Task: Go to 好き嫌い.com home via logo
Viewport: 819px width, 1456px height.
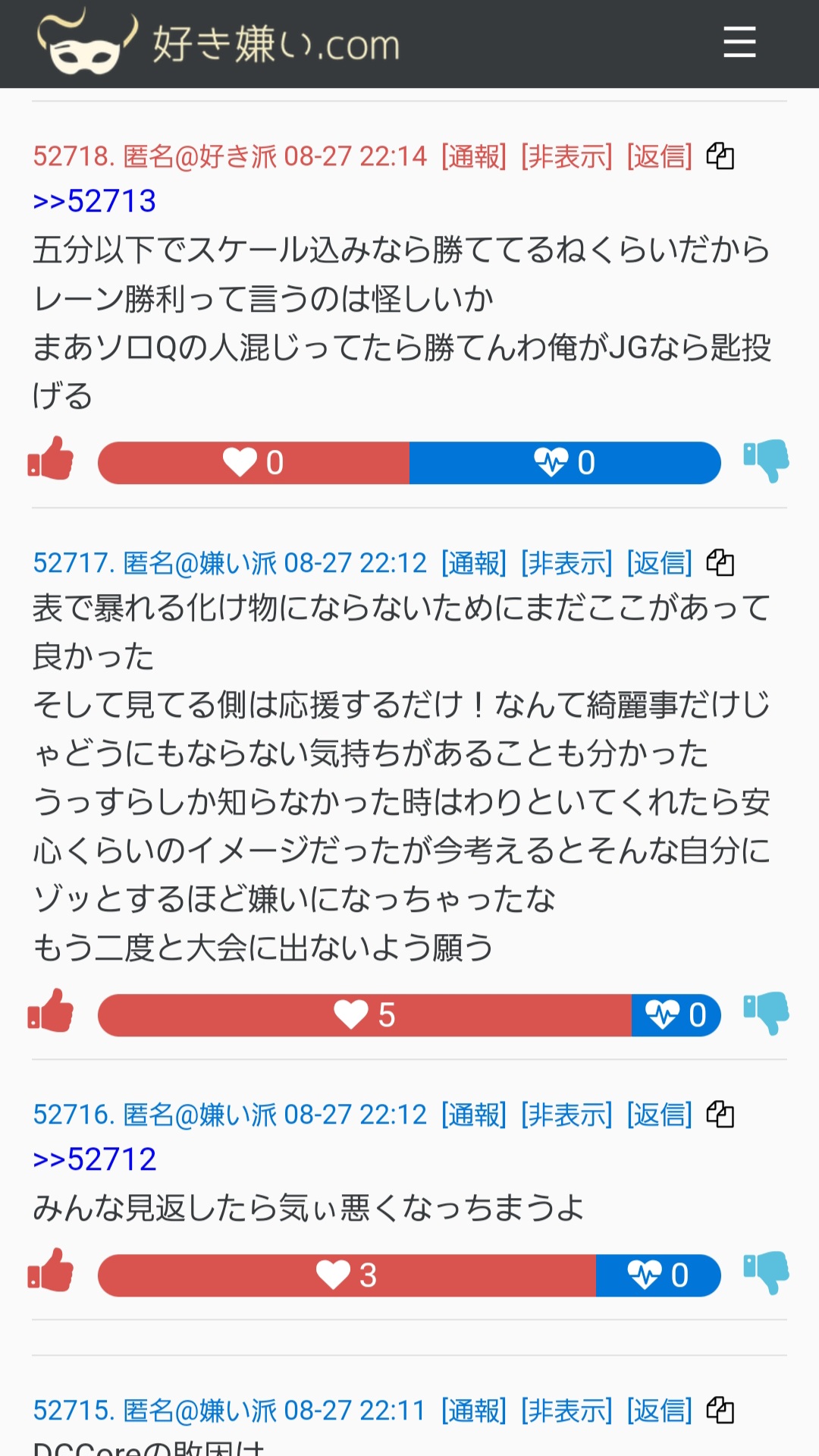Action: [x=218, y=42]
